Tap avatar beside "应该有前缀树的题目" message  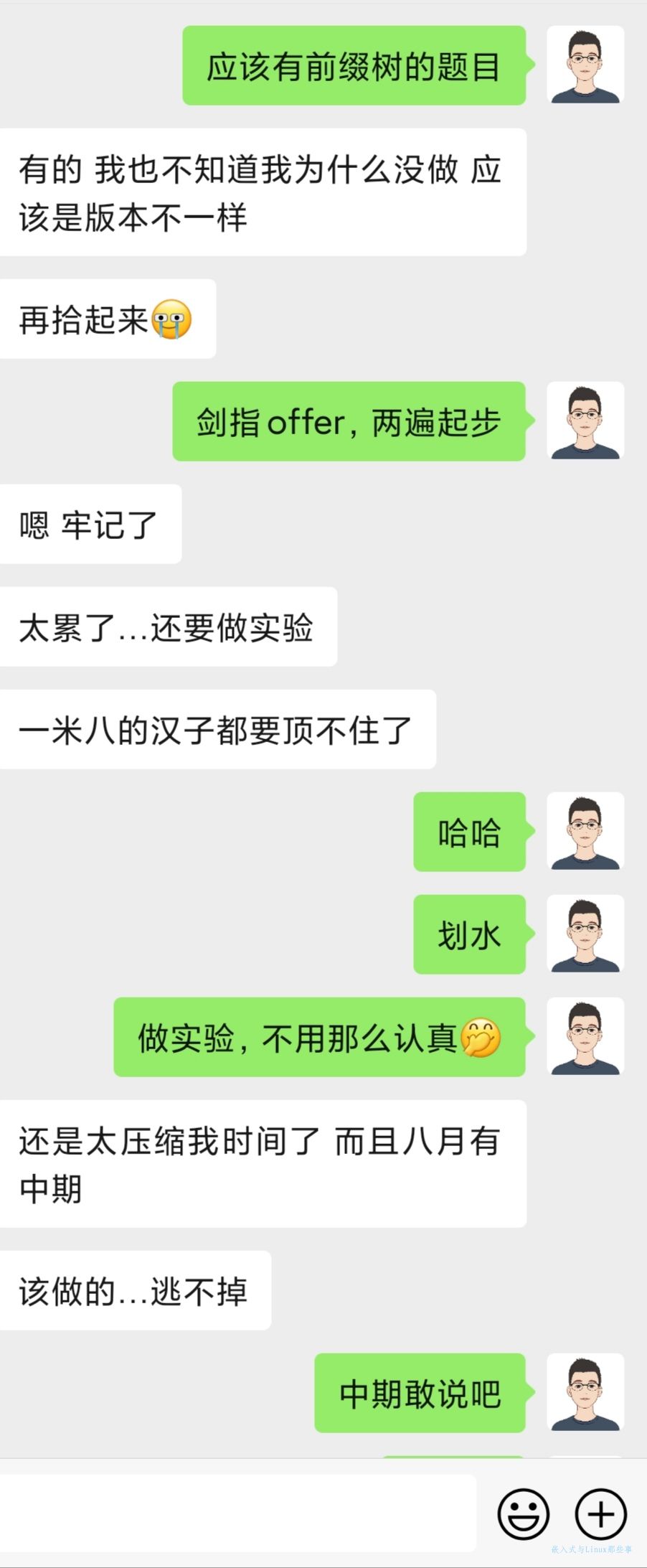click(585, 65)
